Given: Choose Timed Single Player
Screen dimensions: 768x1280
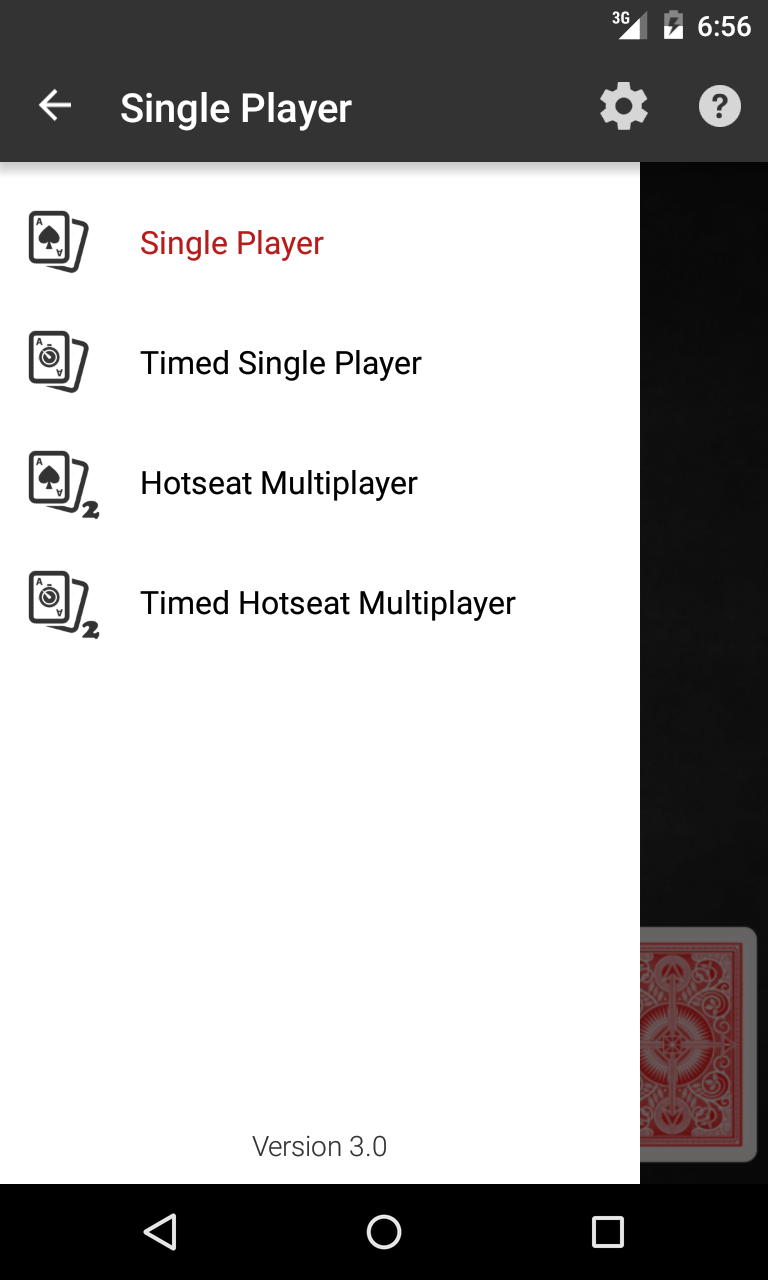Looking at the screenshot, I should (x=280, y=363).
